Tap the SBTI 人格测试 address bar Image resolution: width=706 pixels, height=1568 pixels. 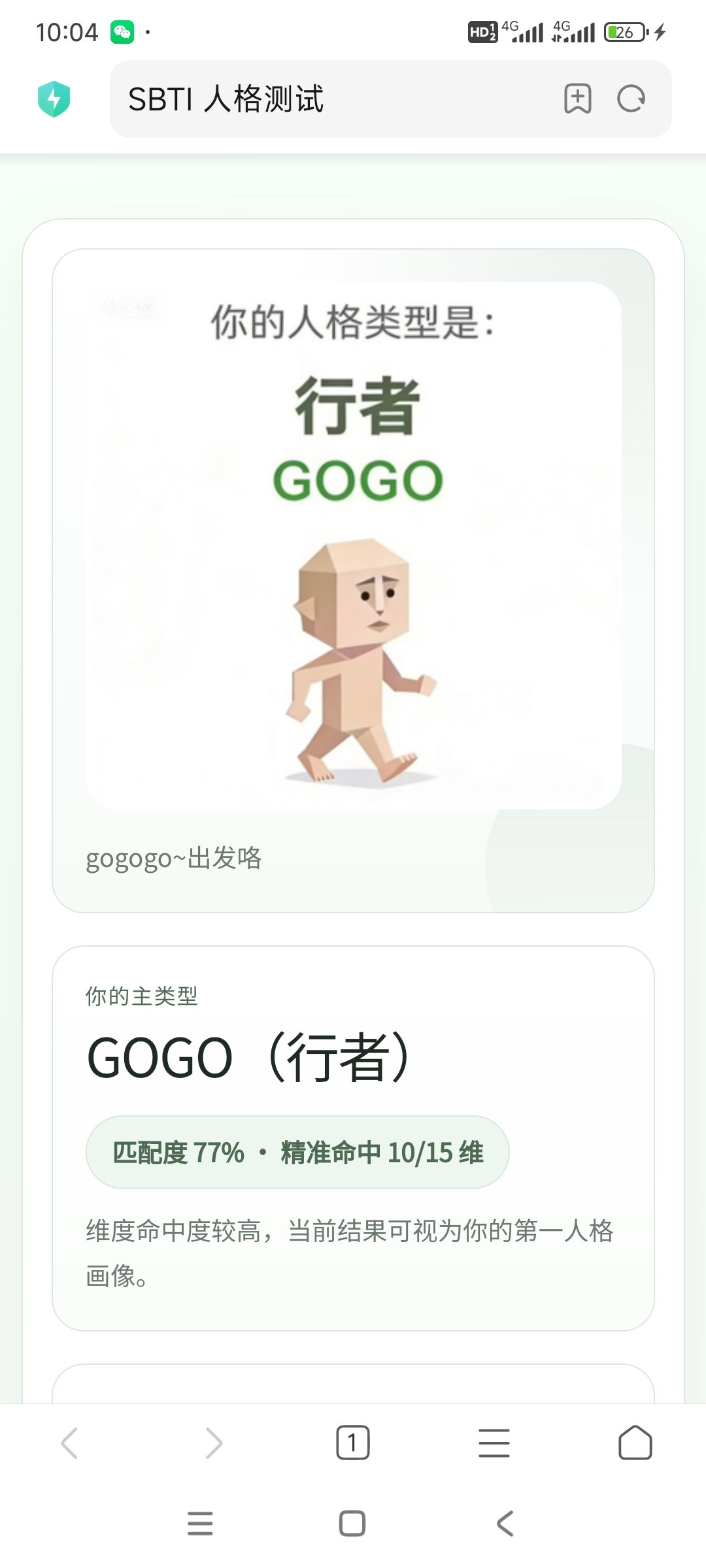pos(327,99)
